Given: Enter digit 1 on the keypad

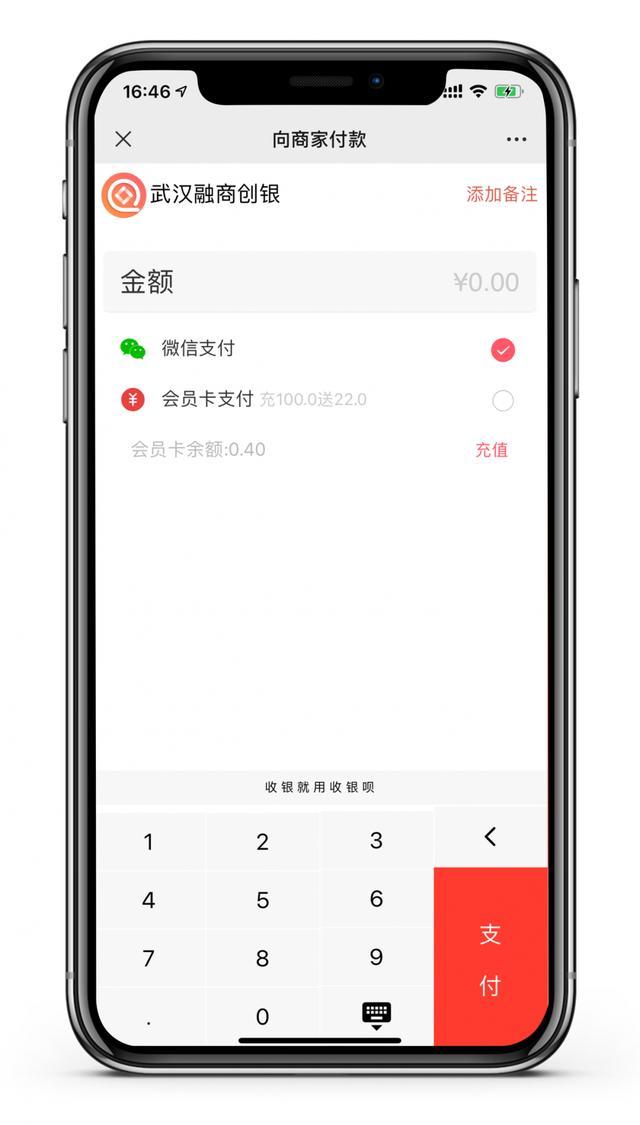Looking at the screenshot, I should point(149,842).
